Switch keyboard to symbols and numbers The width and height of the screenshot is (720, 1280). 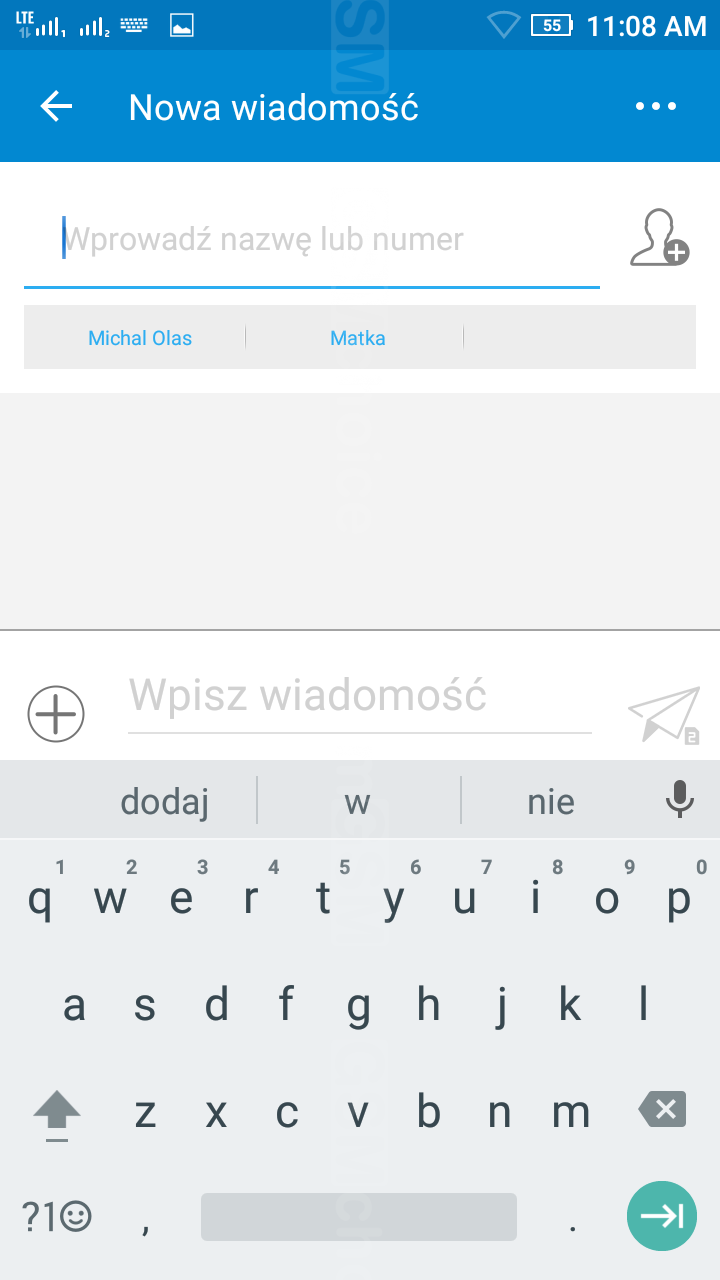pos(57,1216)
